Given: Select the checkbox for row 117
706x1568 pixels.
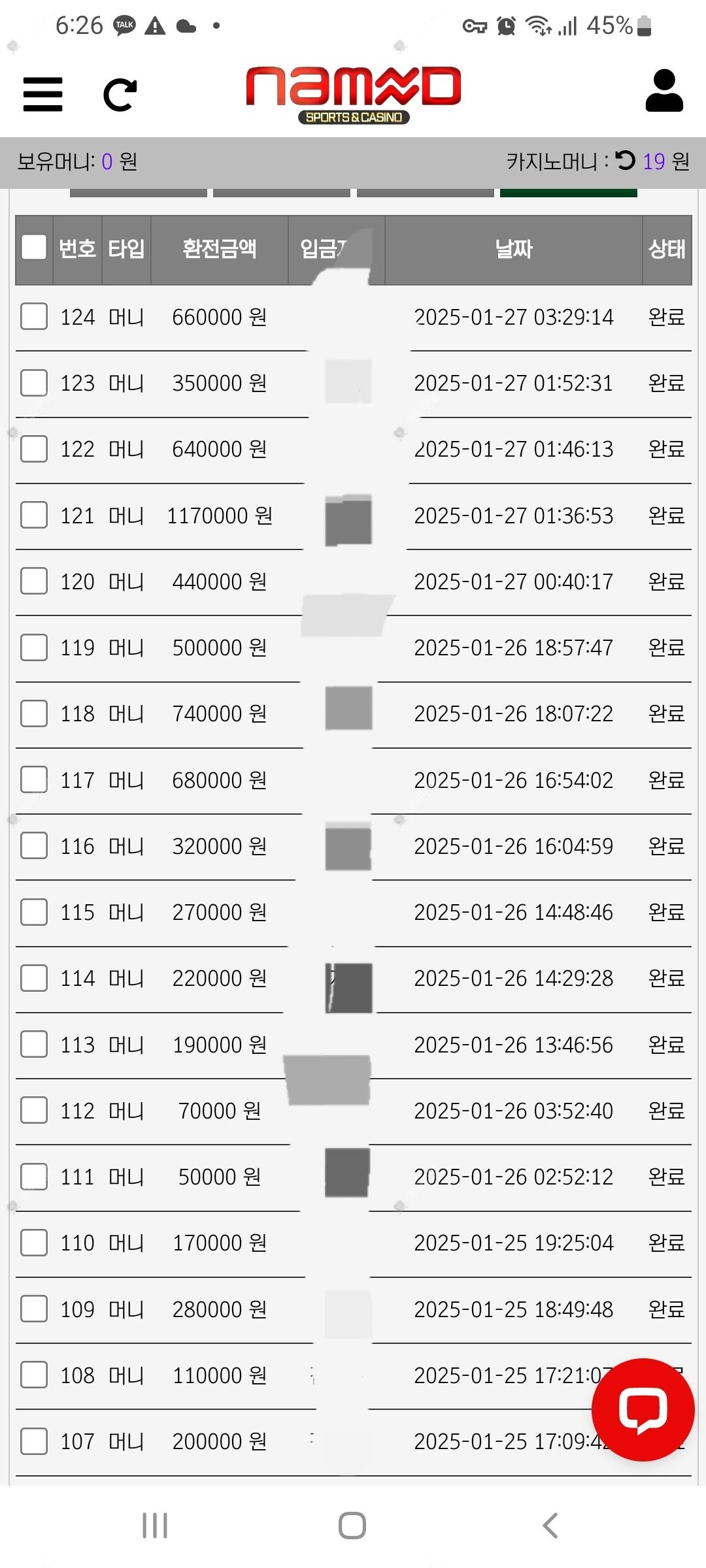Looking at the screenshot, I should [x=34, y=779].
